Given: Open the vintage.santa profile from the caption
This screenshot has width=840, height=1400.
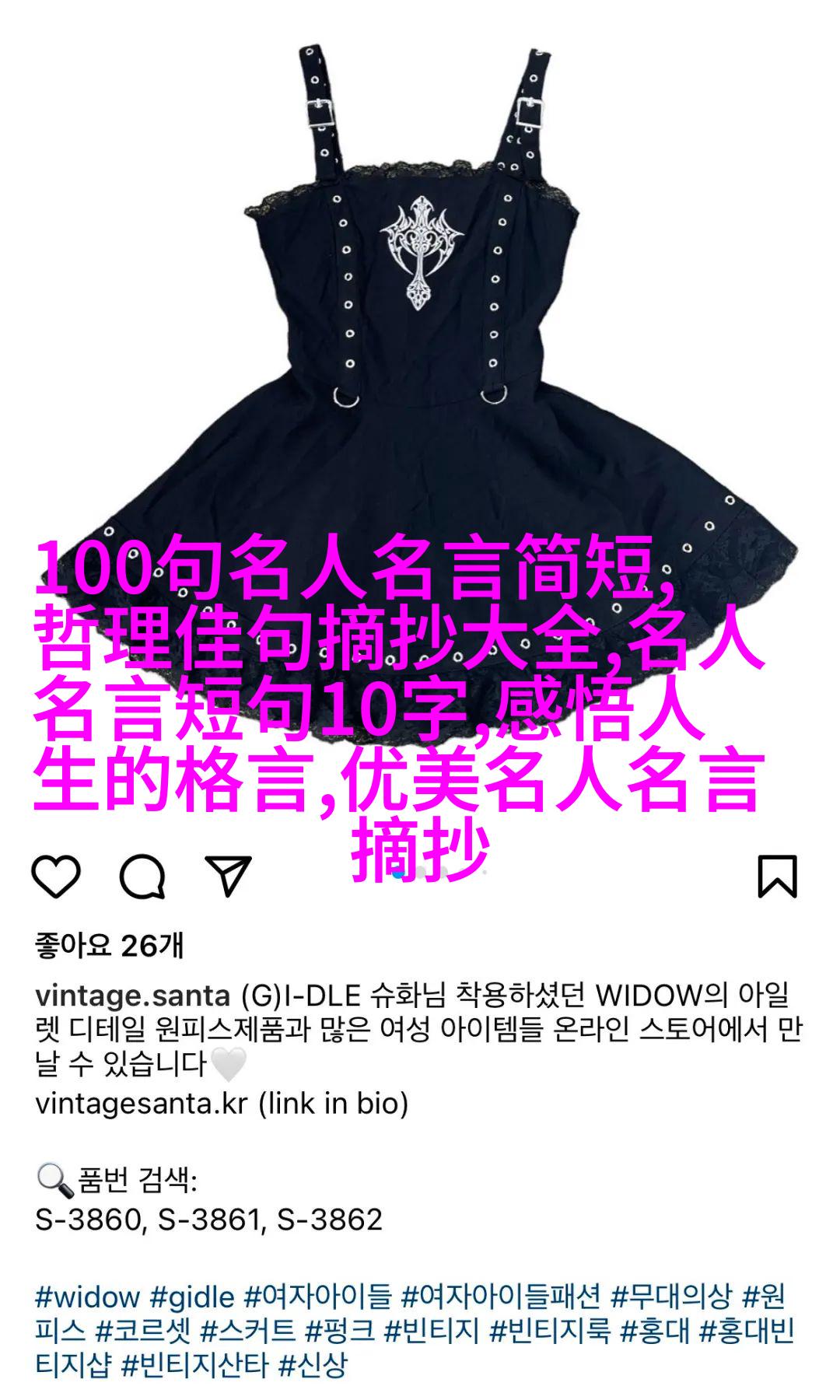Looking at the screenshot, I should tap(132, 996).
